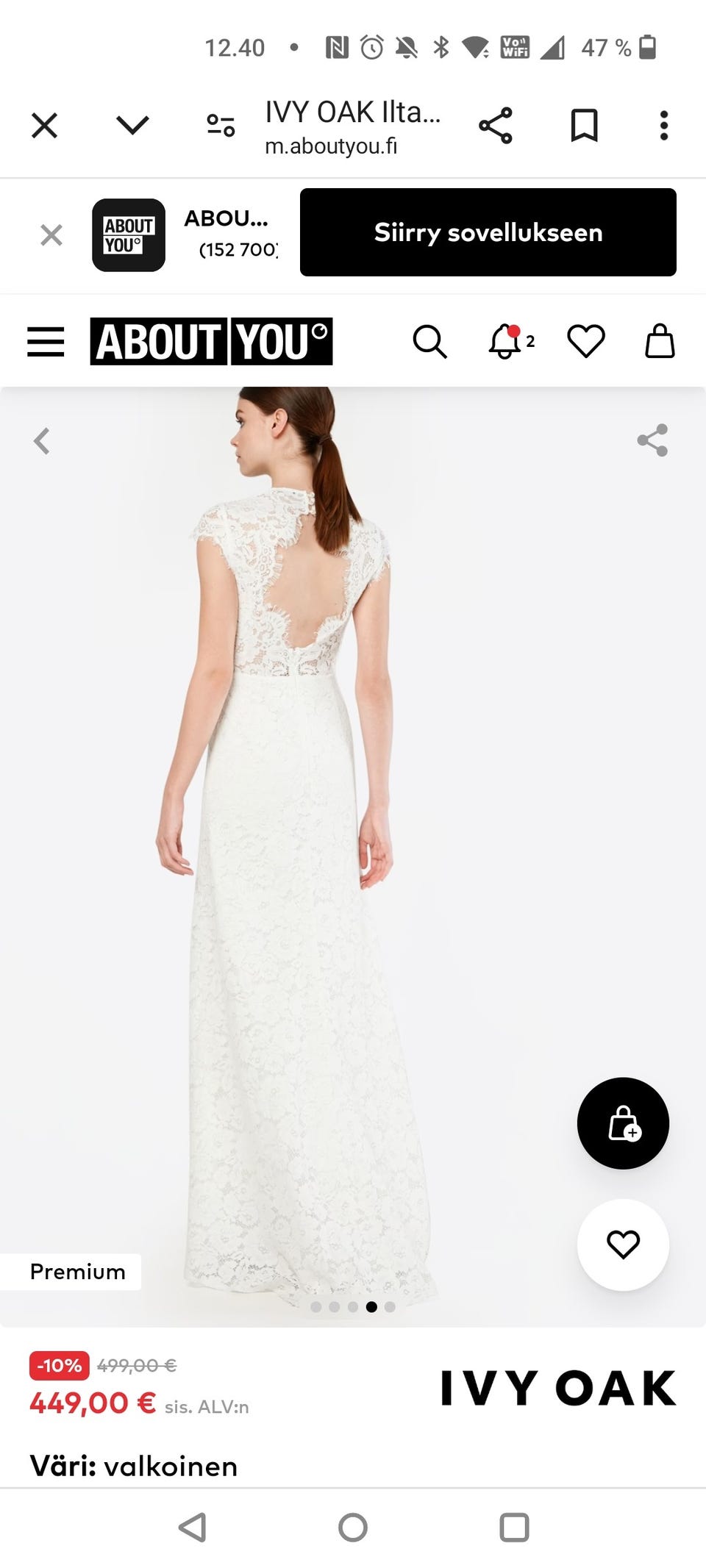Screen dimensions: 706x1568
Task: Close the browser custom tab
Action: (44, 126)
